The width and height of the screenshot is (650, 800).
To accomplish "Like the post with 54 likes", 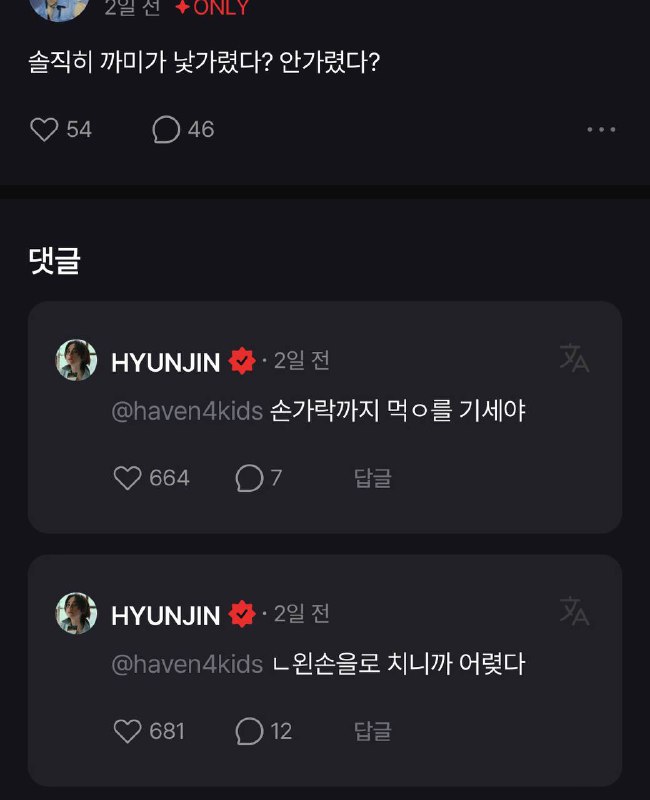I will (x=44, y=130).
